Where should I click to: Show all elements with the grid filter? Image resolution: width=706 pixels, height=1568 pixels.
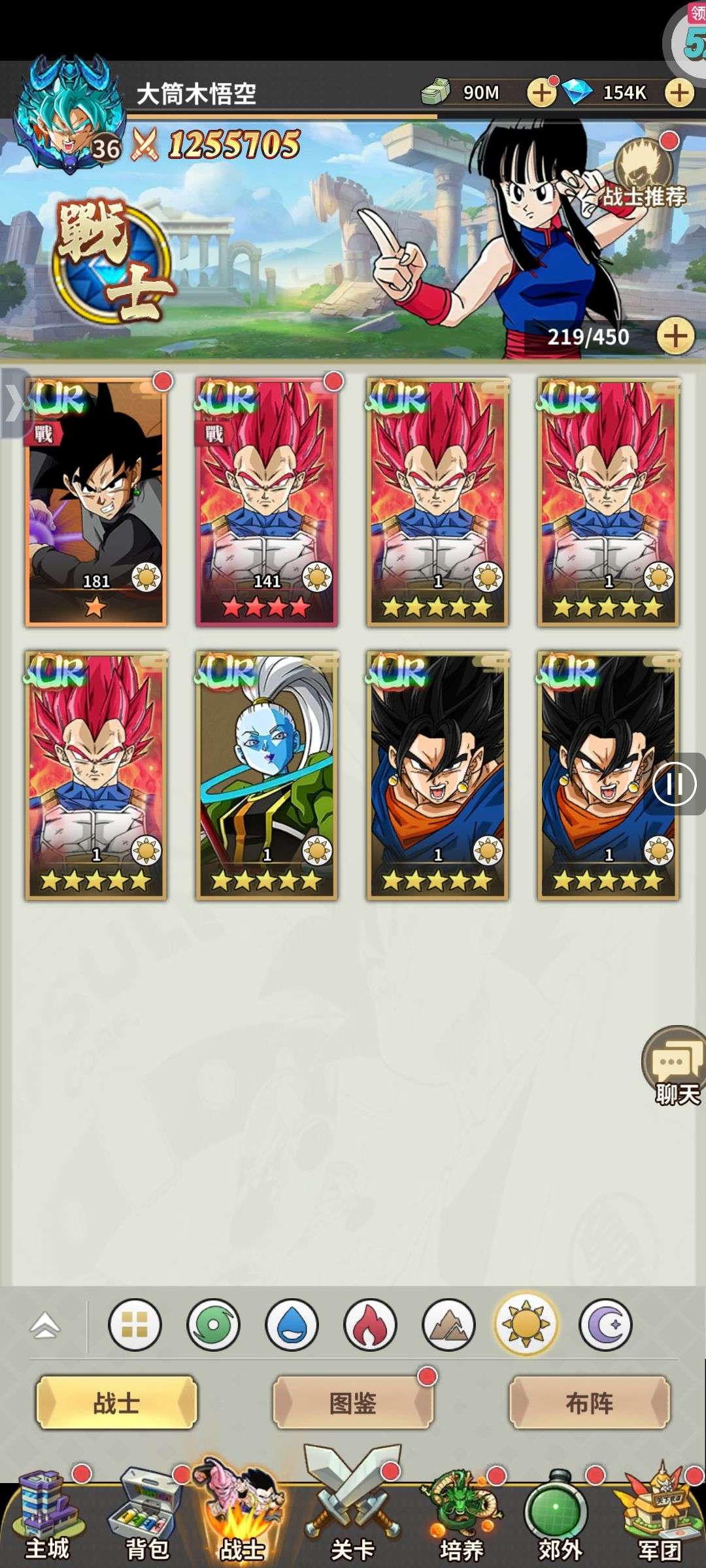point(135,1325)
